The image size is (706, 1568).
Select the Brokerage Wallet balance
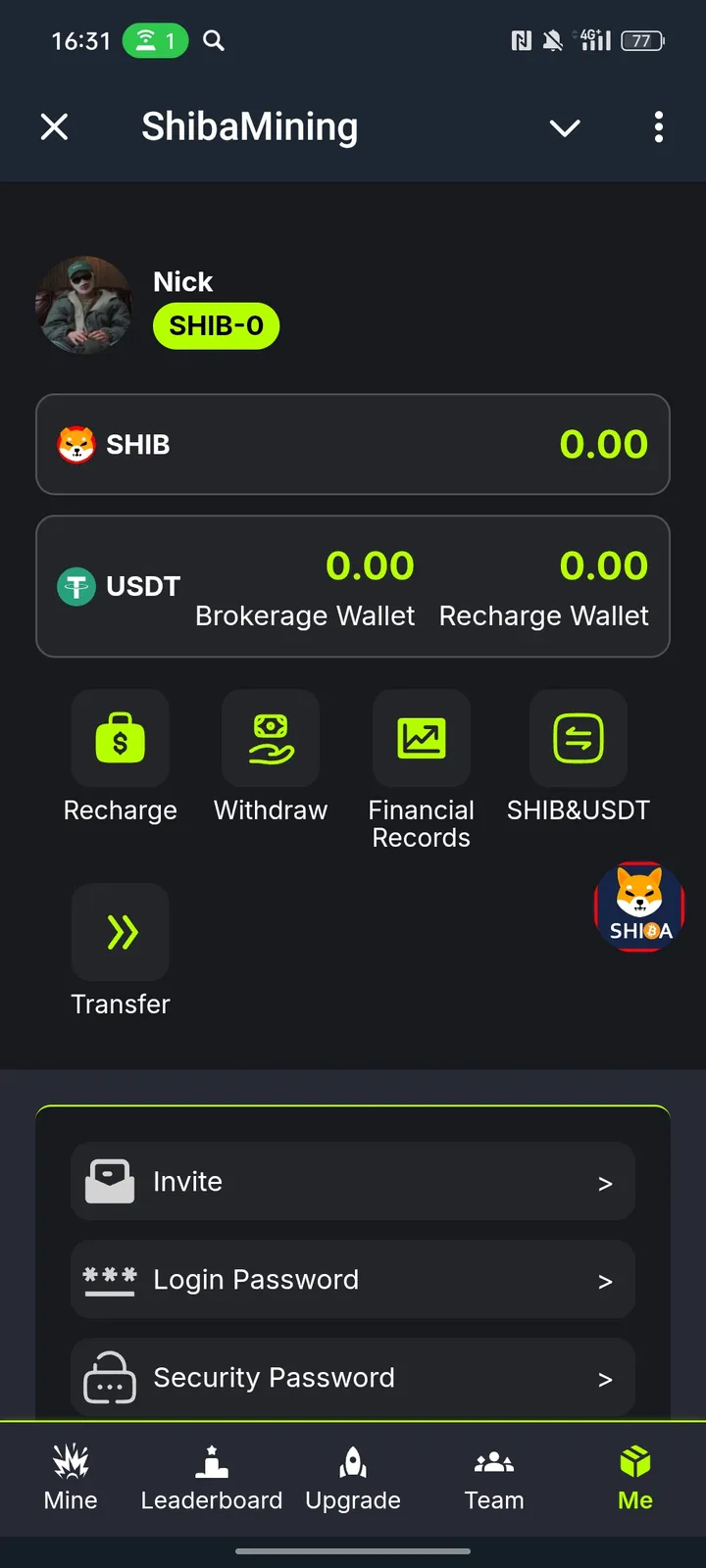(305, 586)
